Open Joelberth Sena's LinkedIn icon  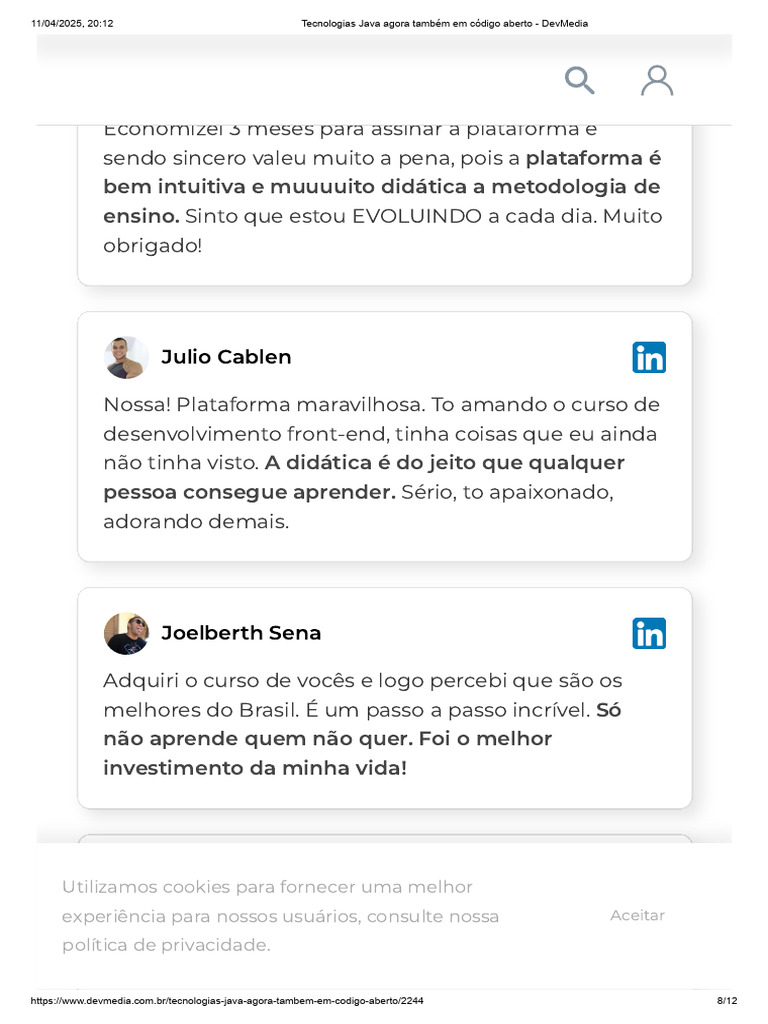[x=648, y=633]
